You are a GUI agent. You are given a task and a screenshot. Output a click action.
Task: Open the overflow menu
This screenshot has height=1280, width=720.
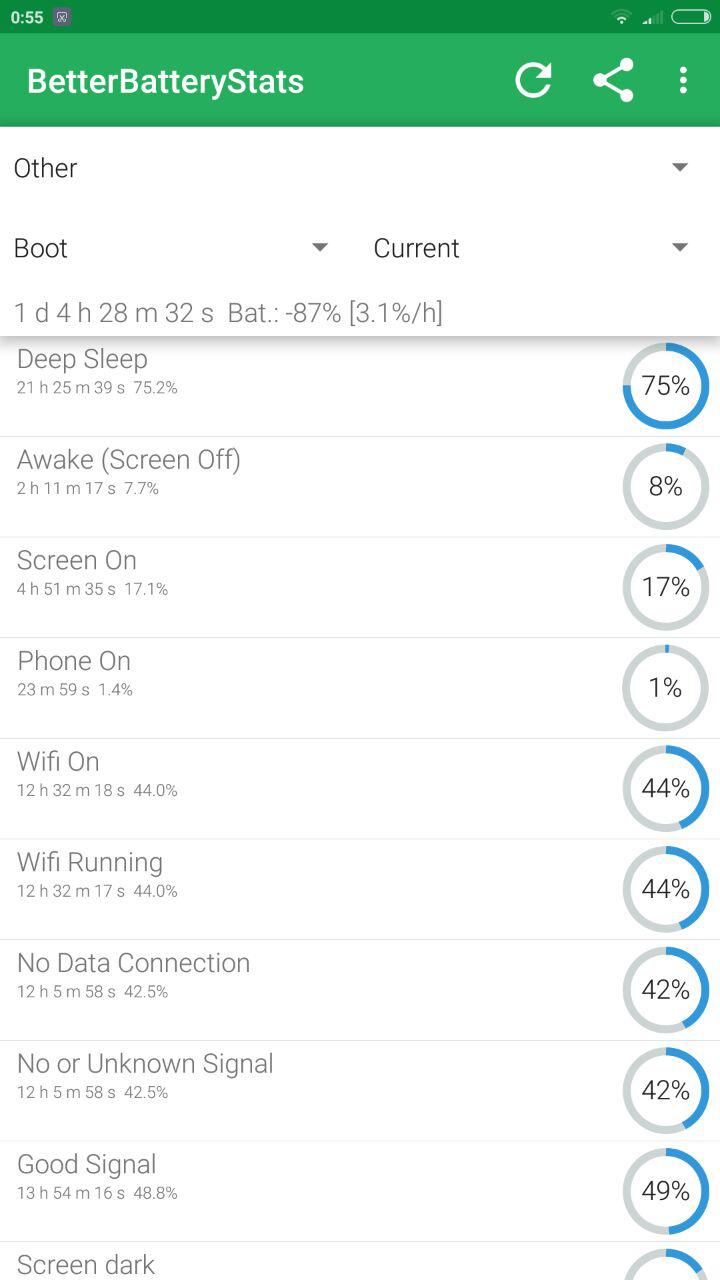tap(683, 80)
